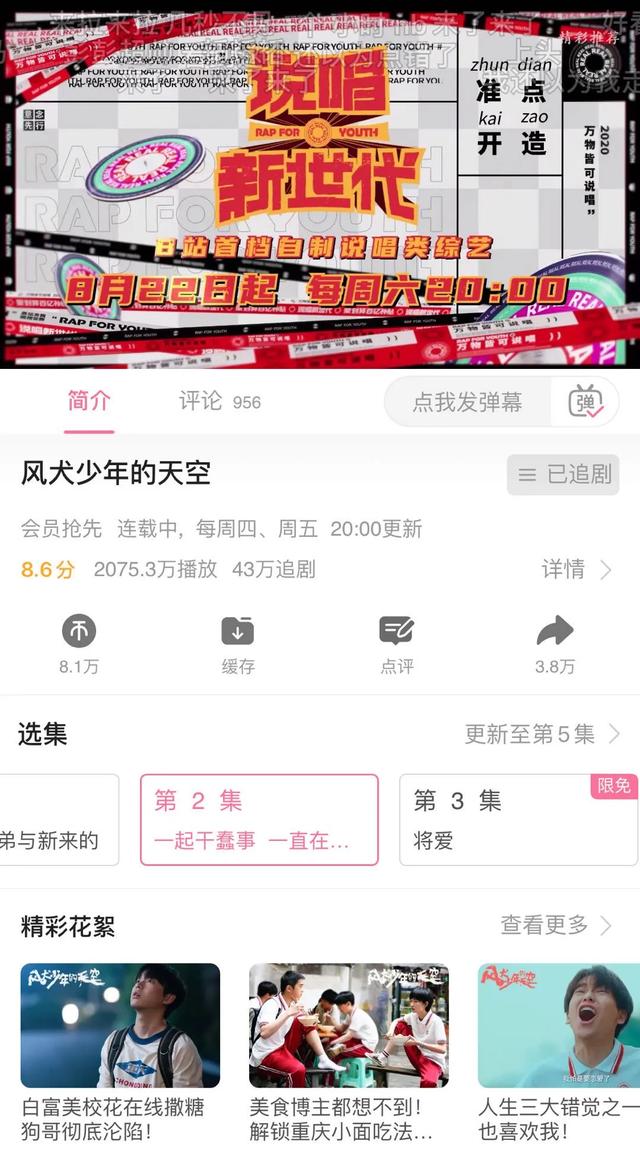
Task: Toggle the danmaku display icon
Action: coord(585,402)
